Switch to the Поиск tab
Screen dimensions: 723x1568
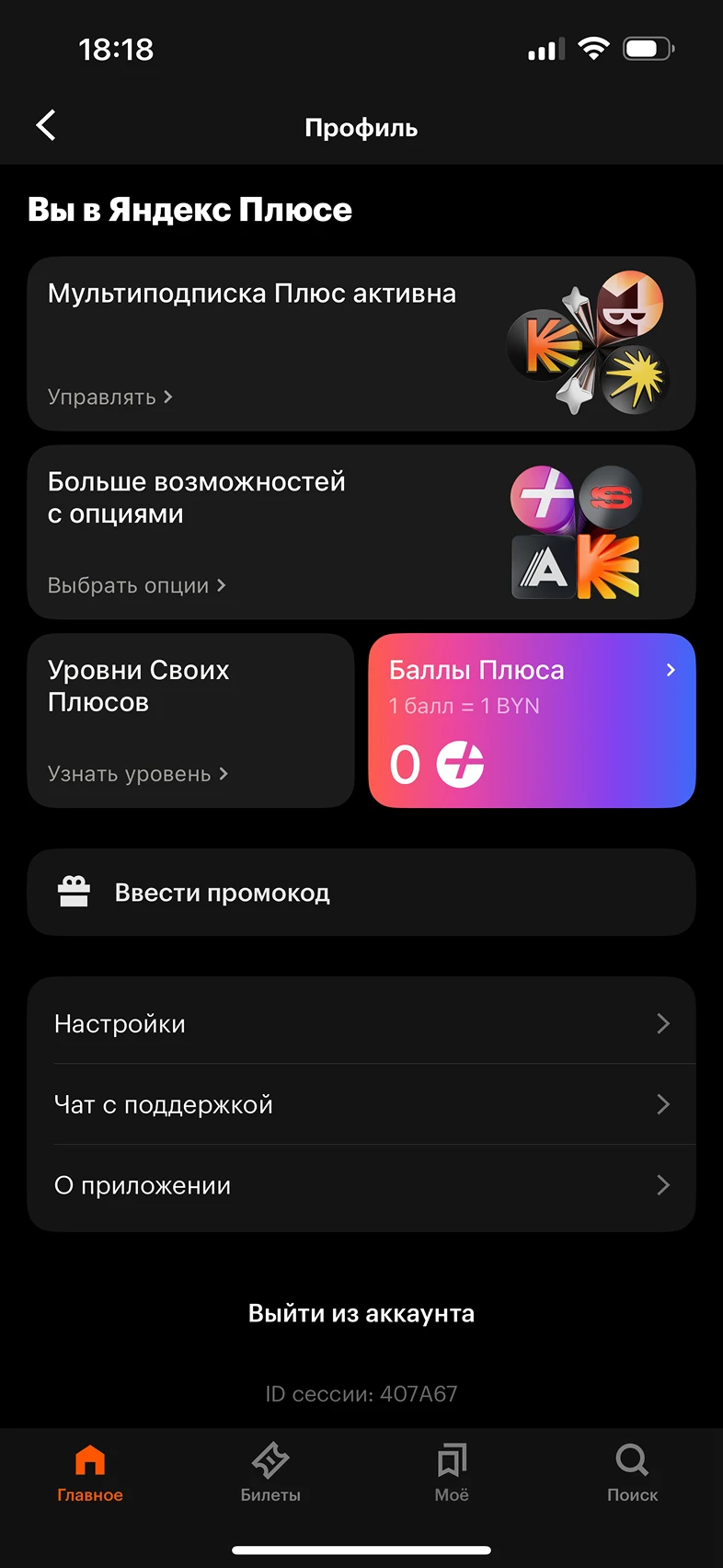point(632,1472)
